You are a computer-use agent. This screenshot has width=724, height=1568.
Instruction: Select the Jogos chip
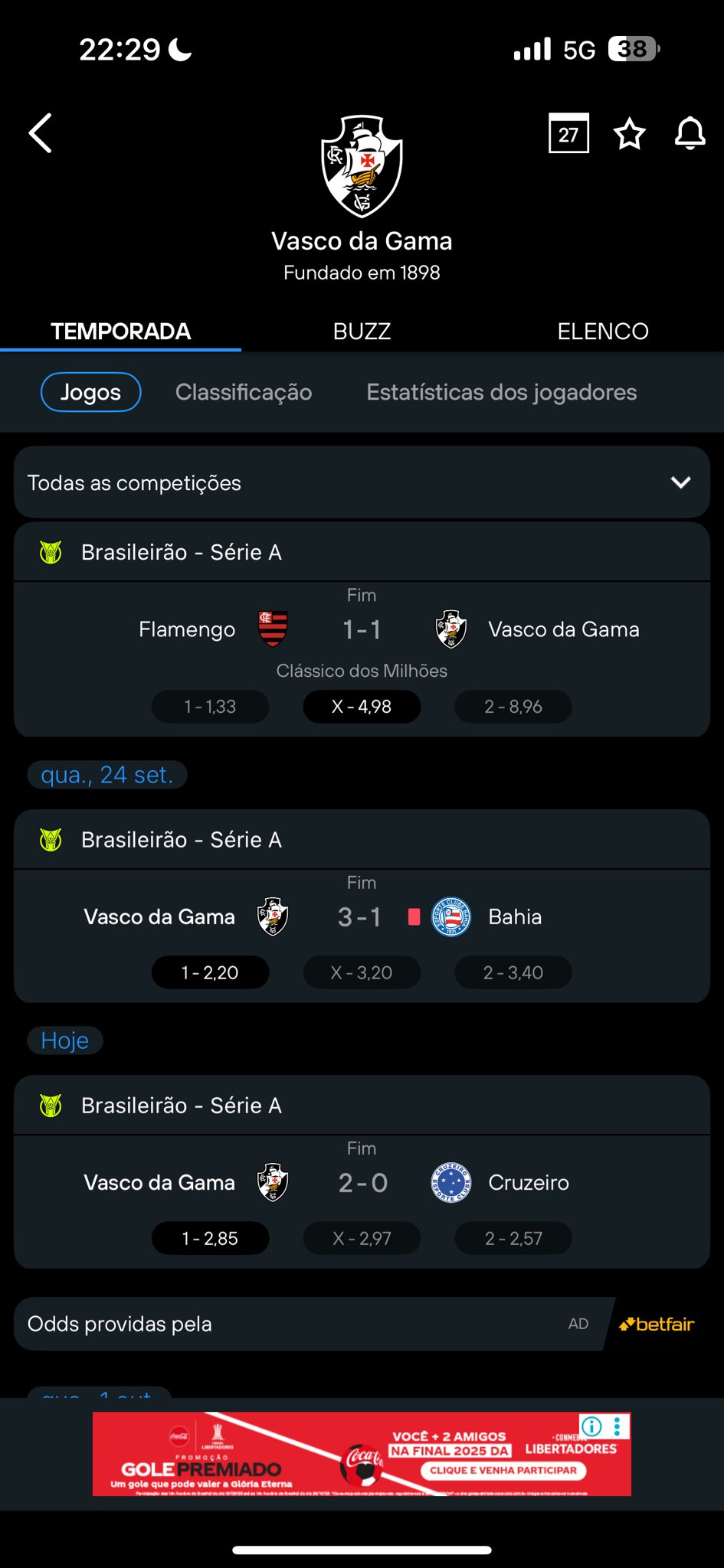point(90,392)
